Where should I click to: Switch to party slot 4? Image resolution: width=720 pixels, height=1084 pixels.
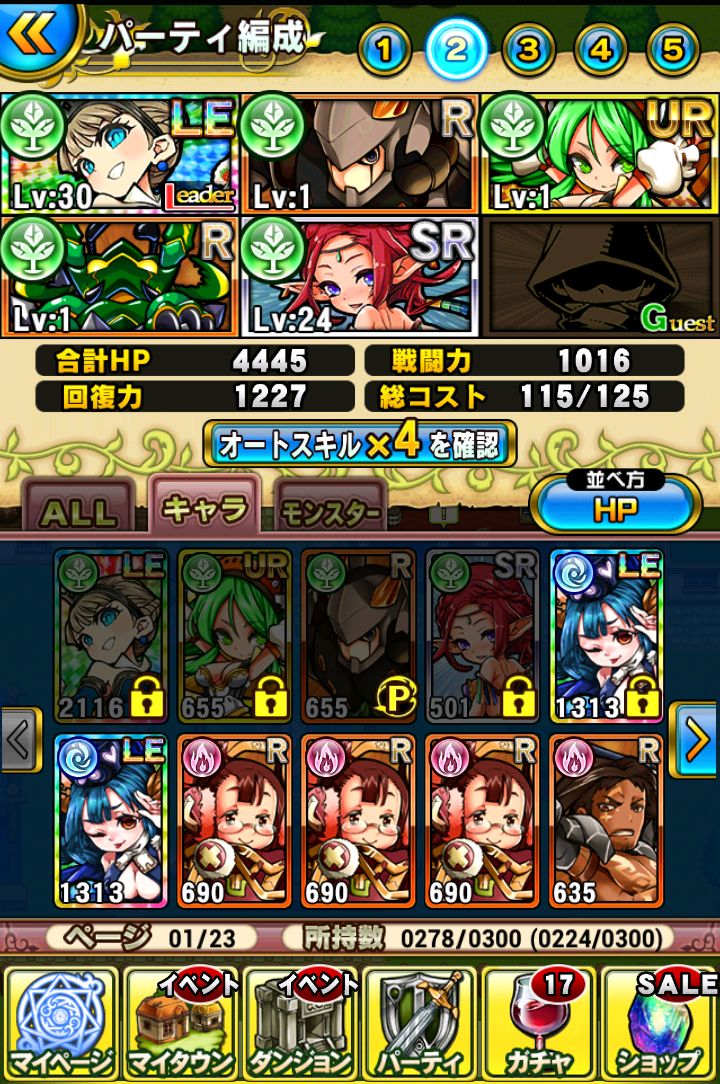(x=600, y=48)
